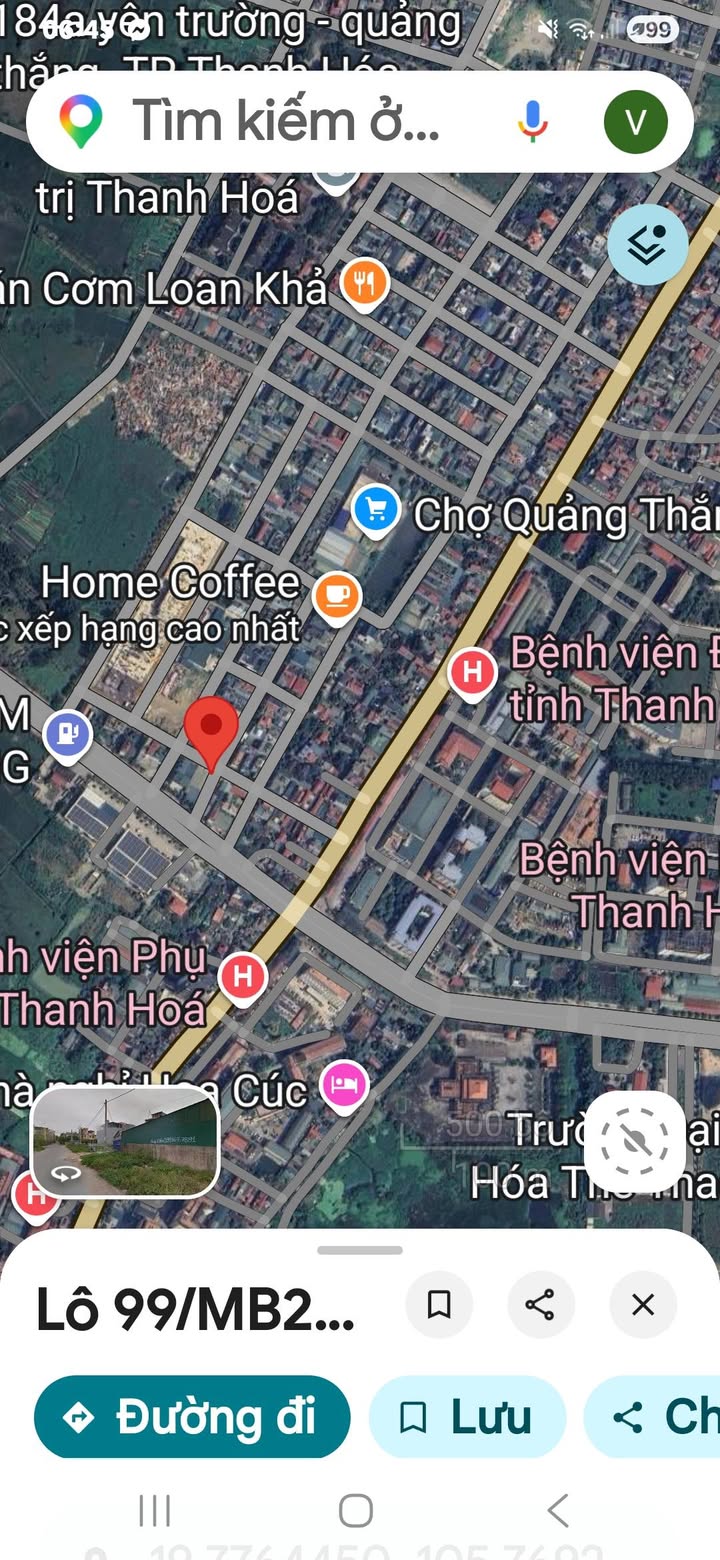Open the Street View thumbnail

[x=125, y=1142]
